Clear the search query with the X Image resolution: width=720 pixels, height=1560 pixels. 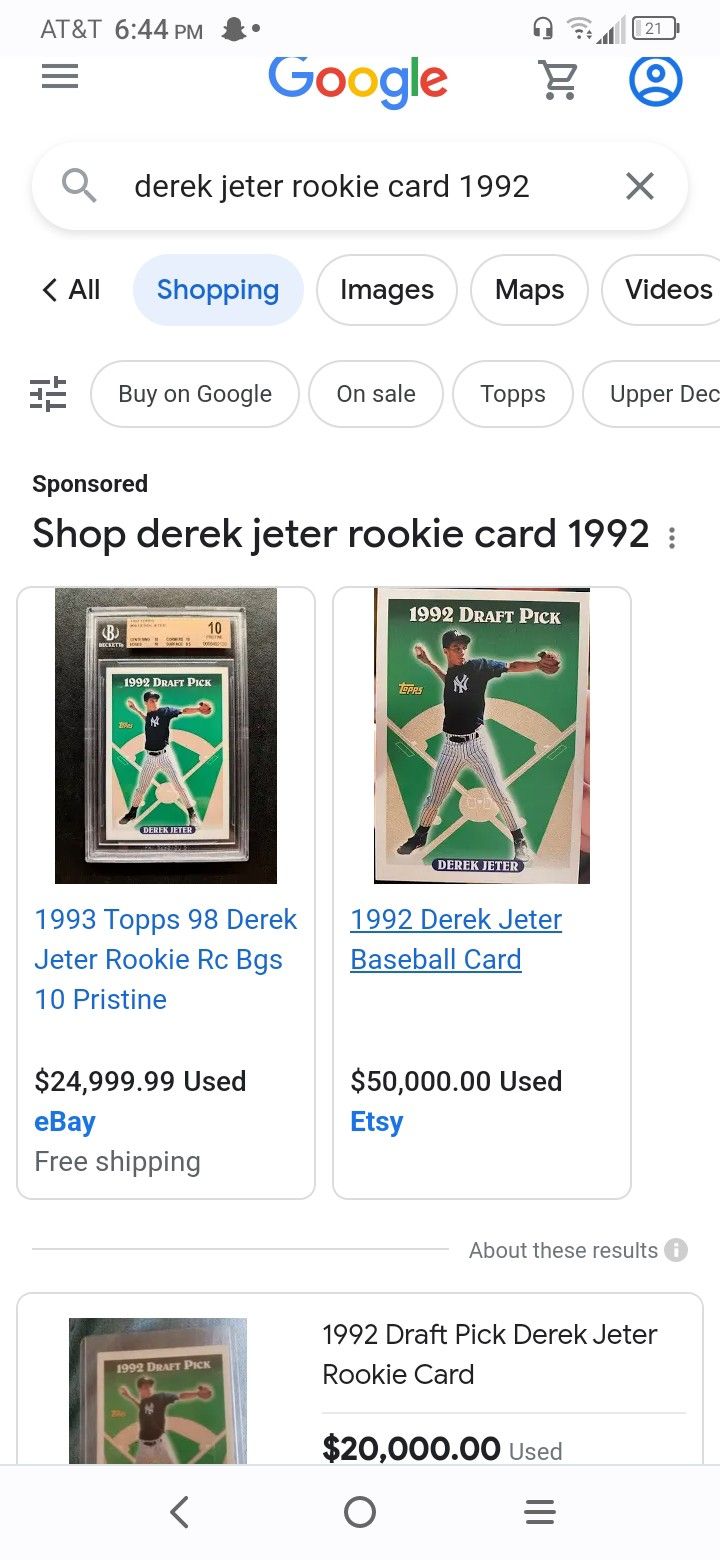click(639, 186)
